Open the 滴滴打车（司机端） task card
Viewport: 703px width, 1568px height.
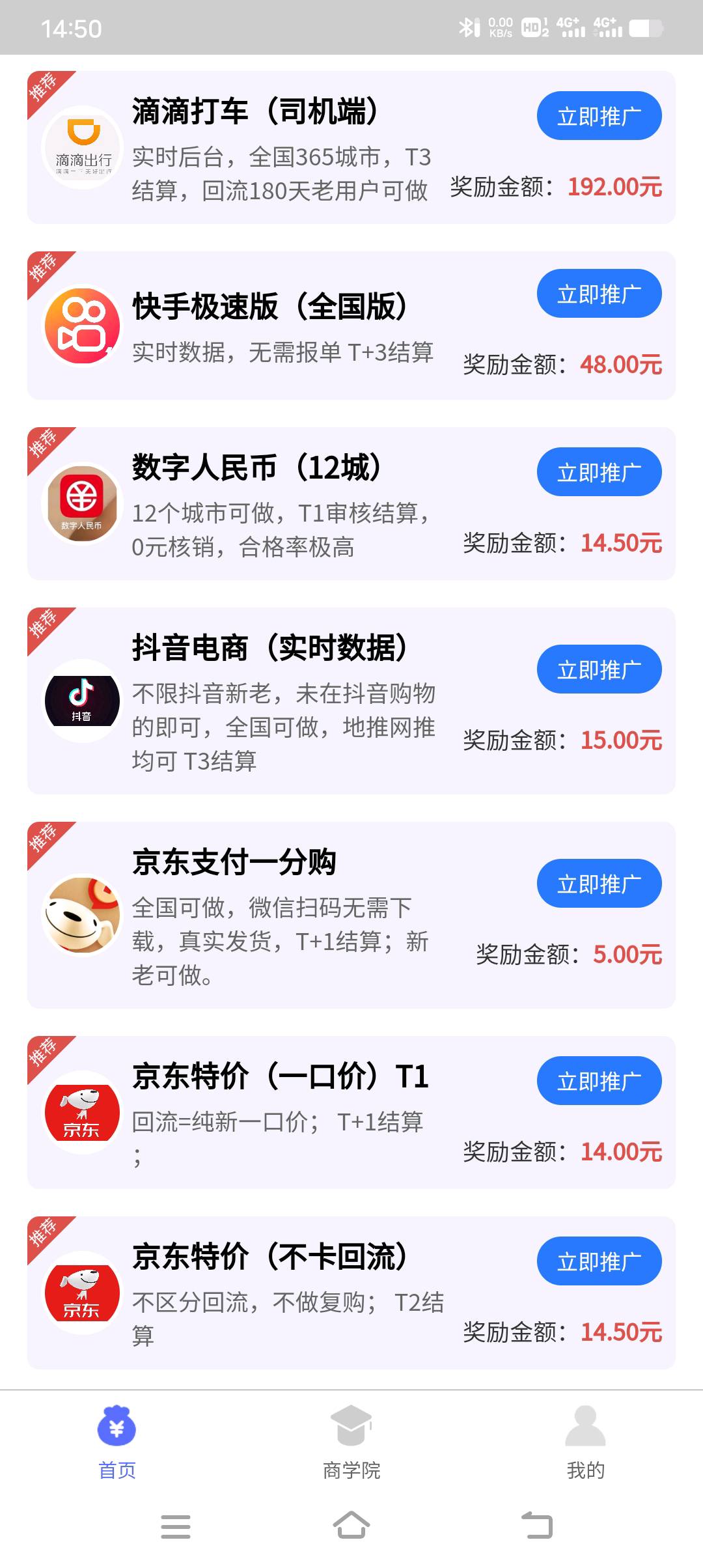click(280, 156)
